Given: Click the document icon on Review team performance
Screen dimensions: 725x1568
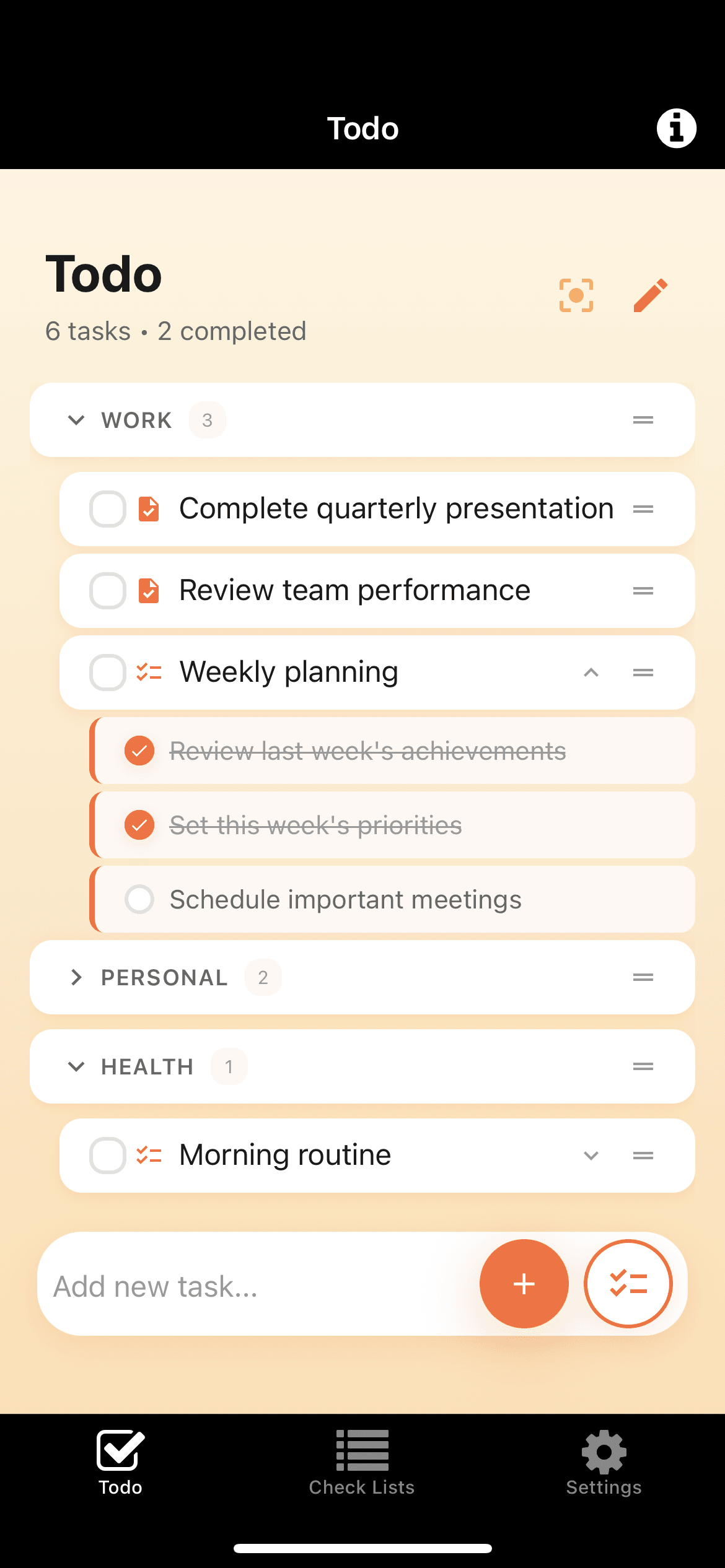Looking at the screenshot, I should [149, 590].
